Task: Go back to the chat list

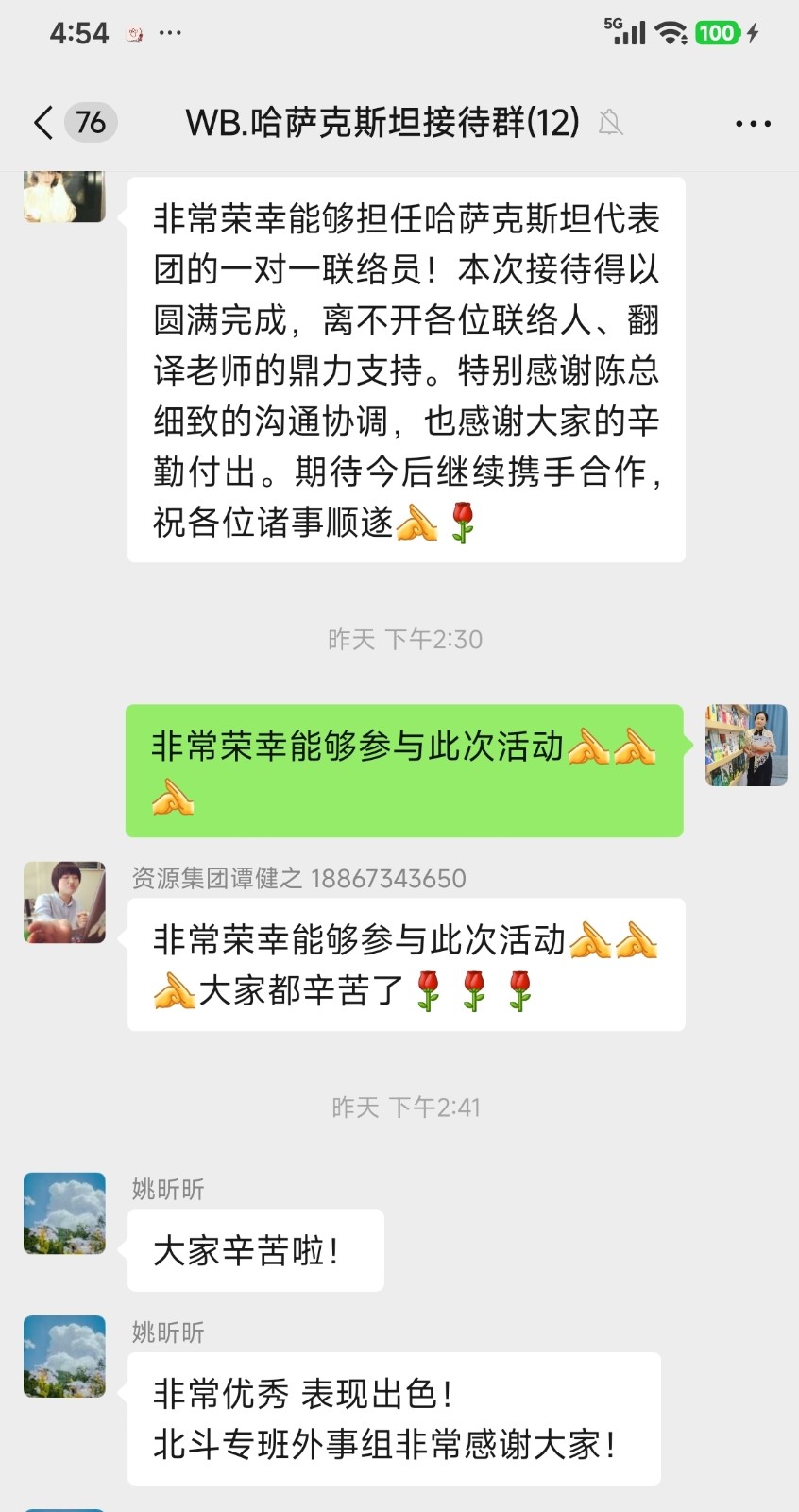Action: tap(43, 123)
